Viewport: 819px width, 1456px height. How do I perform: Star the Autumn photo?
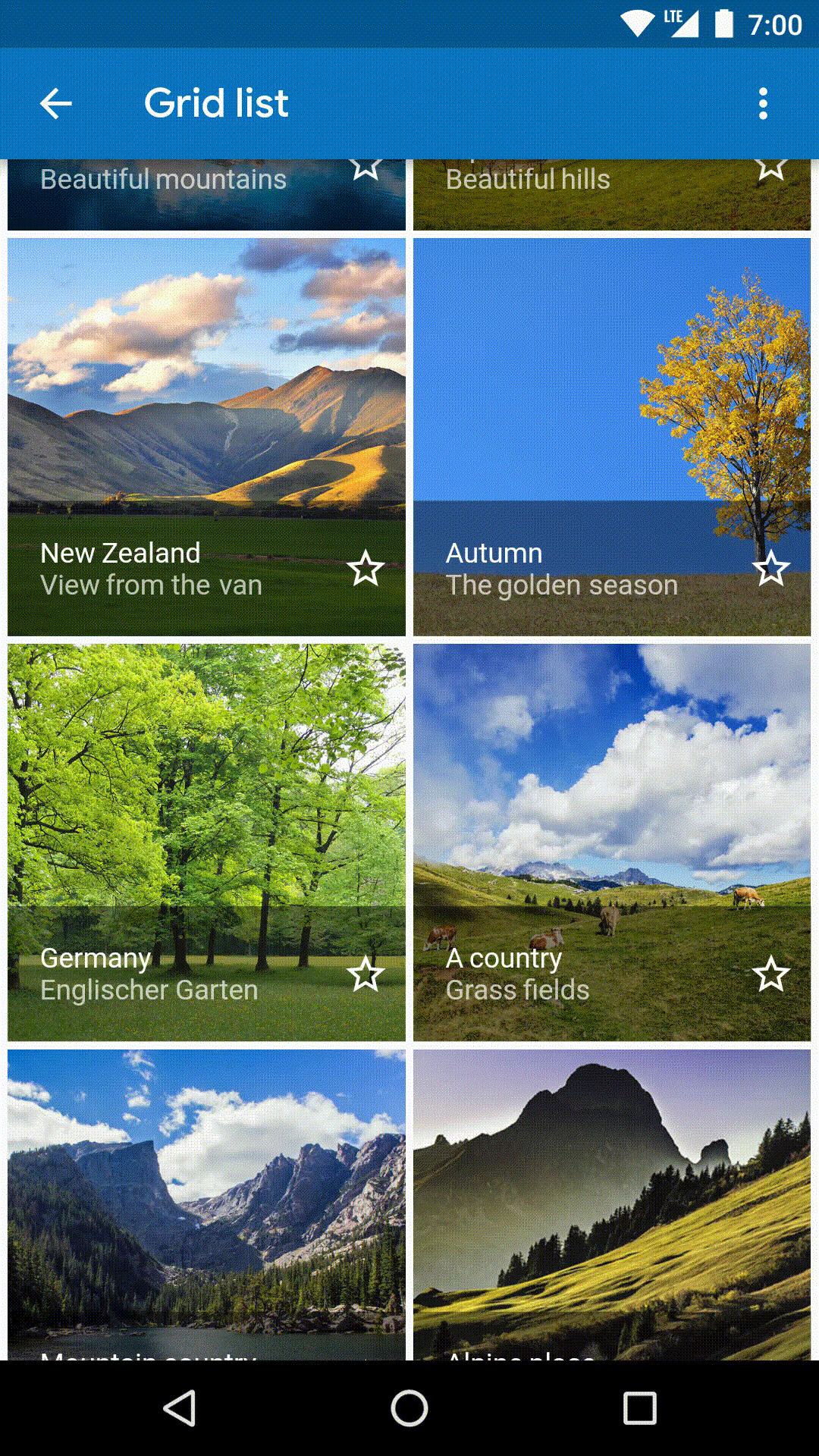coord(771,569)
